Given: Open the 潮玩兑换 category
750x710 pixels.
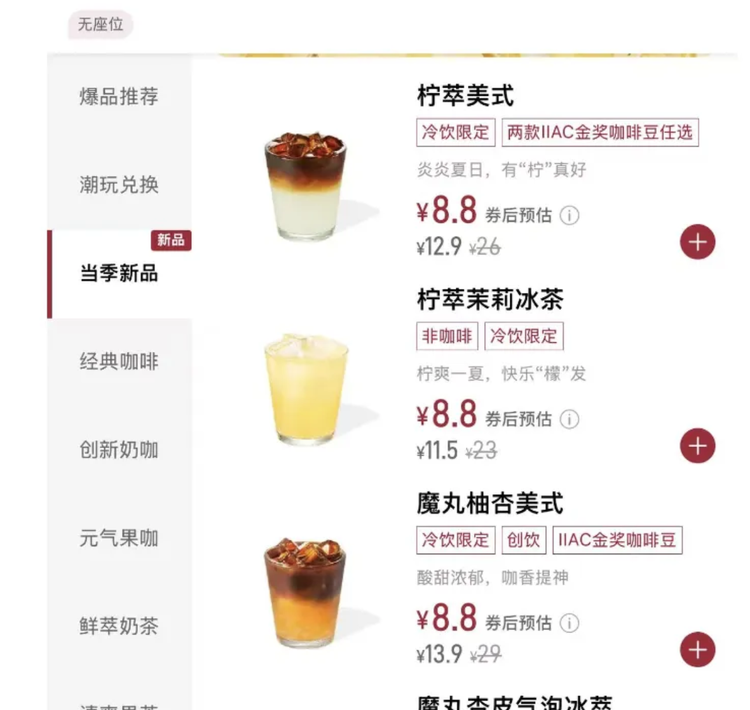Looking at the screenshot, I should tap(119, 185).
